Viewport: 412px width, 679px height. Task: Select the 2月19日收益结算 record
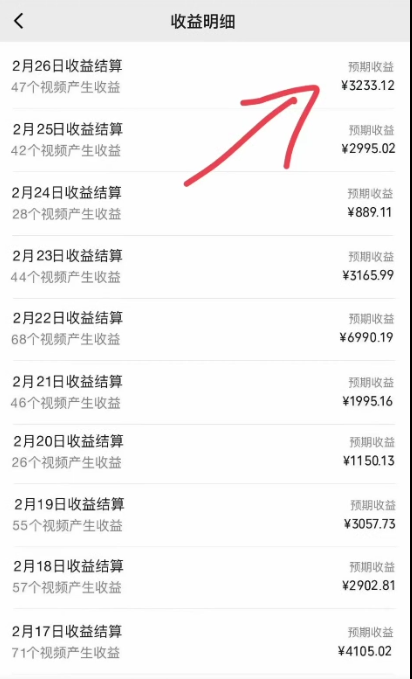[x=206, y=515]
